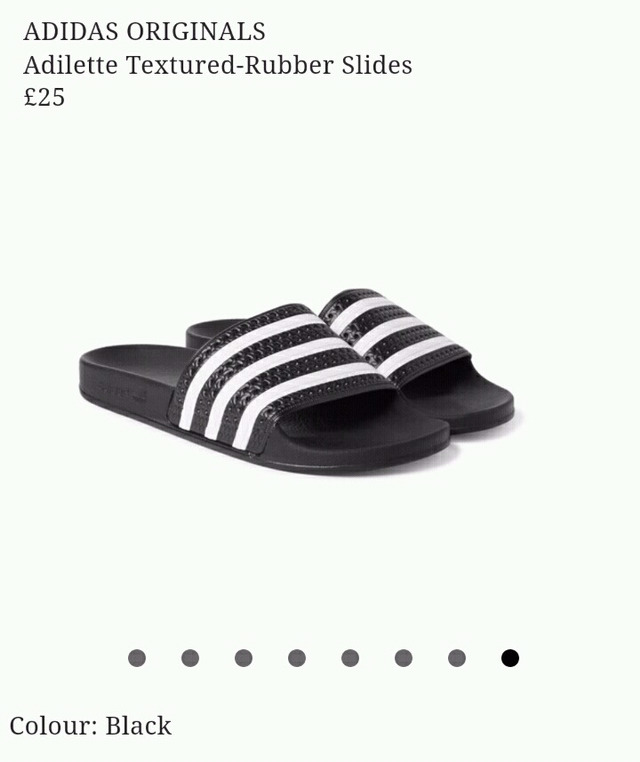Tap the highlighted black page indicator dot
640x762 pixels.
point(510,658)
